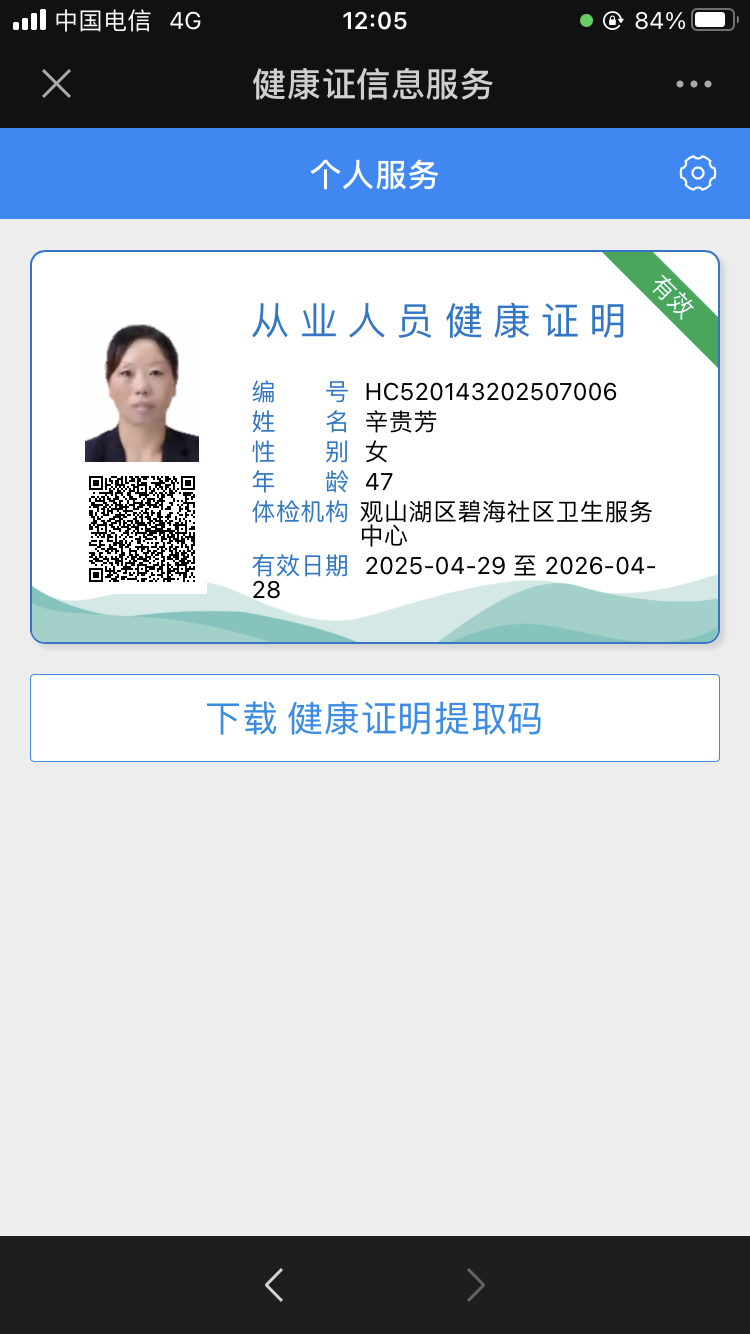Go back with the bottom left arrow
The width and height of the screenshot is (750, 1334).
274,1285
